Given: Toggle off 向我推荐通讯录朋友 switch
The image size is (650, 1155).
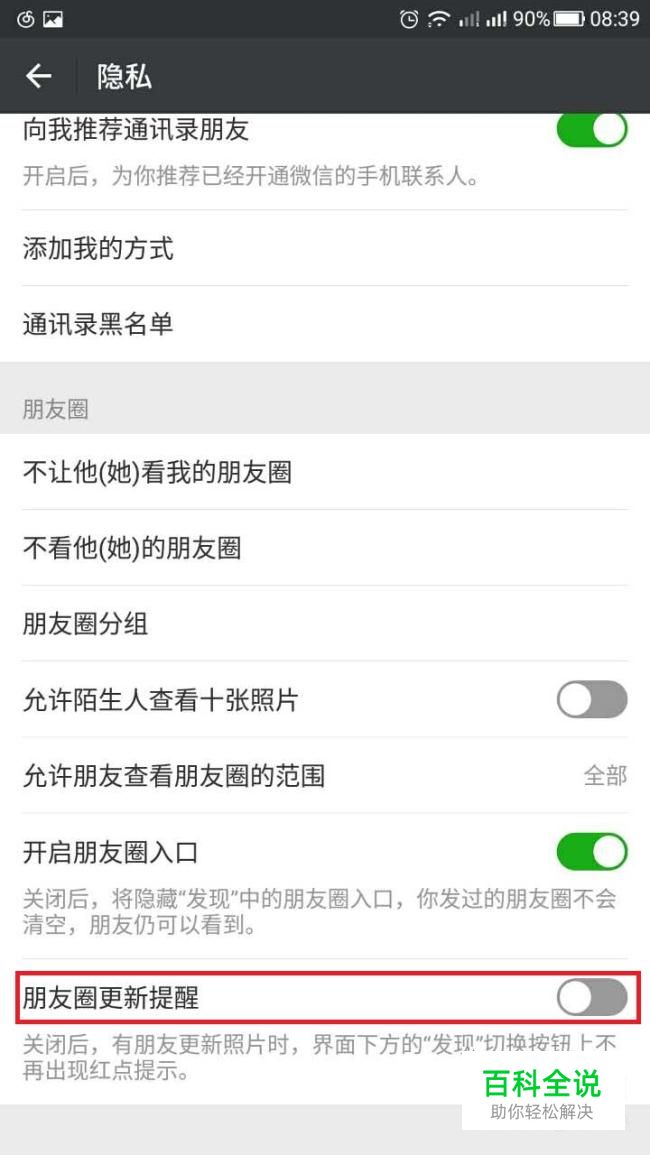Looking at the screenshot, I should pyautogui.click(x=592, y=130).
